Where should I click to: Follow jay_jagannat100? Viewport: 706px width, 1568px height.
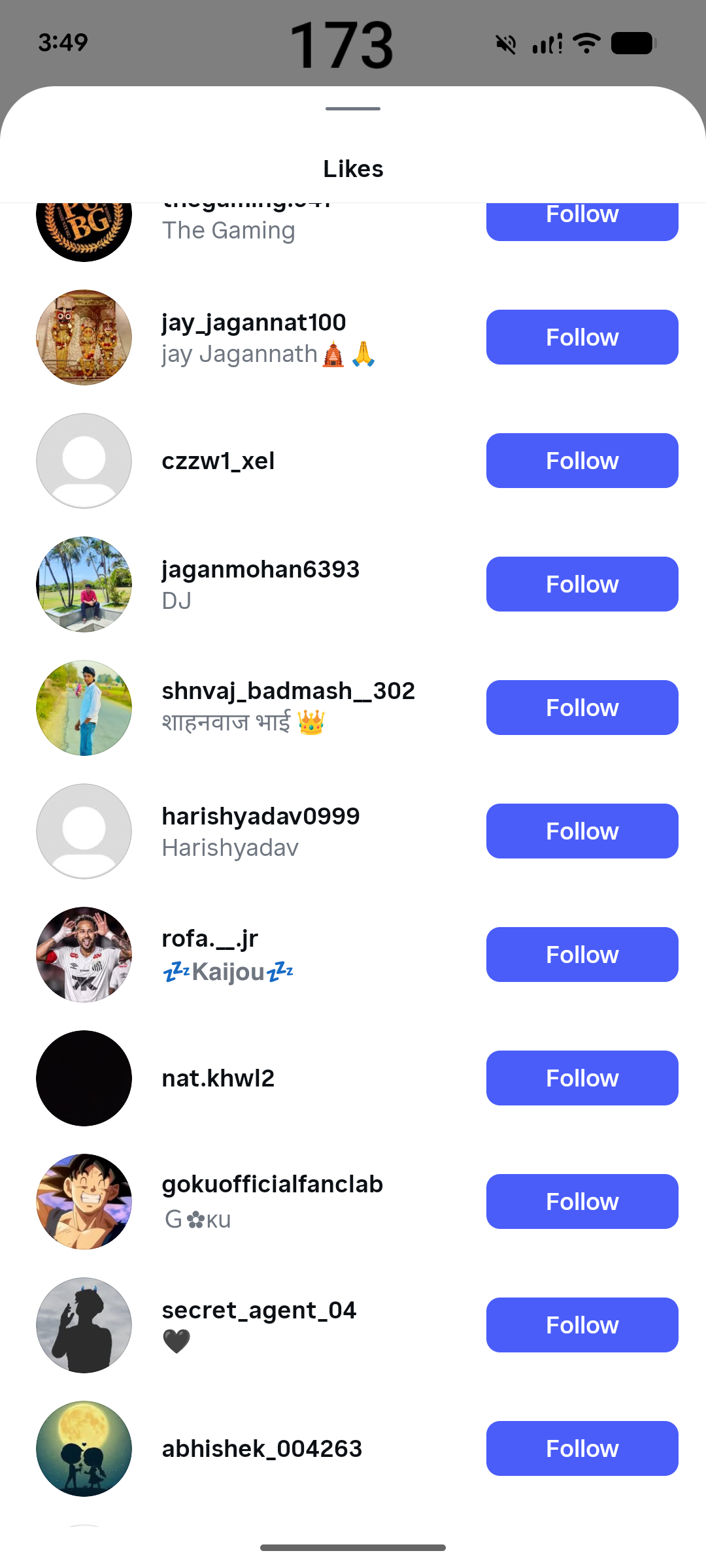coord(582,337)
